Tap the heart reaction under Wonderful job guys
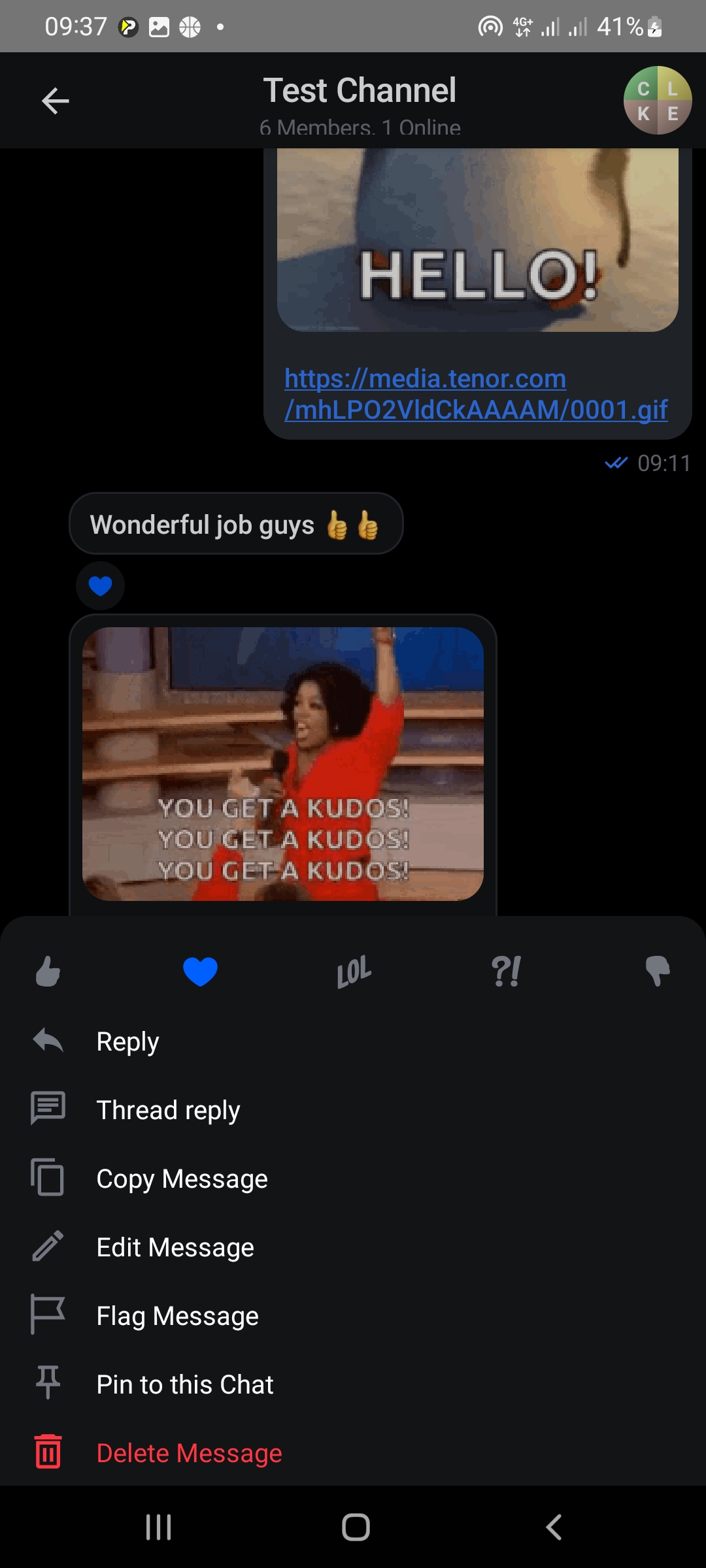 pyautogui.click(x=100, y=586)
